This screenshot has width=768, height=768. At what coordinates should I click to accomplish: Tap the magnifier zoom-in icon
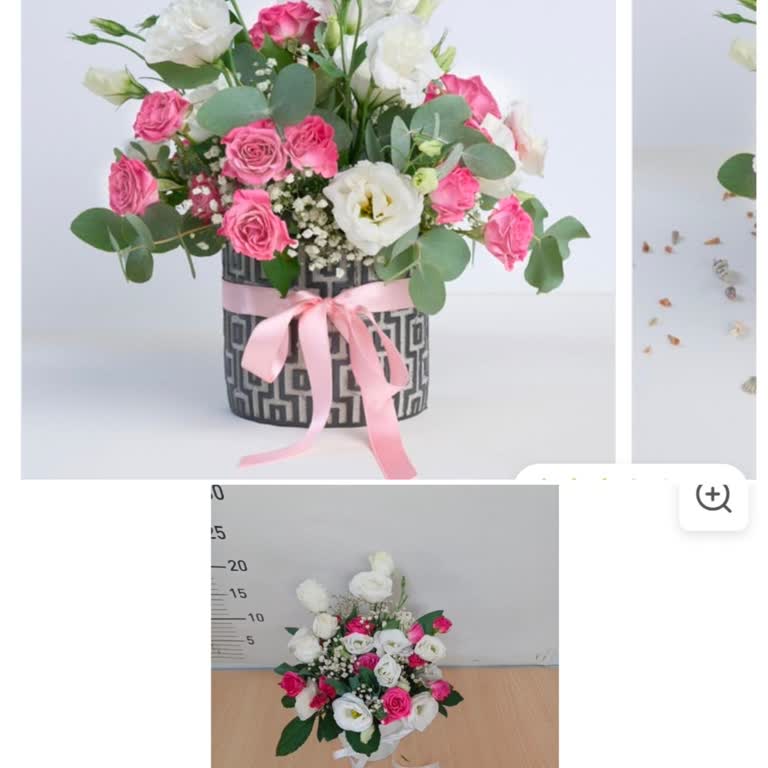[x=713, y=497]
